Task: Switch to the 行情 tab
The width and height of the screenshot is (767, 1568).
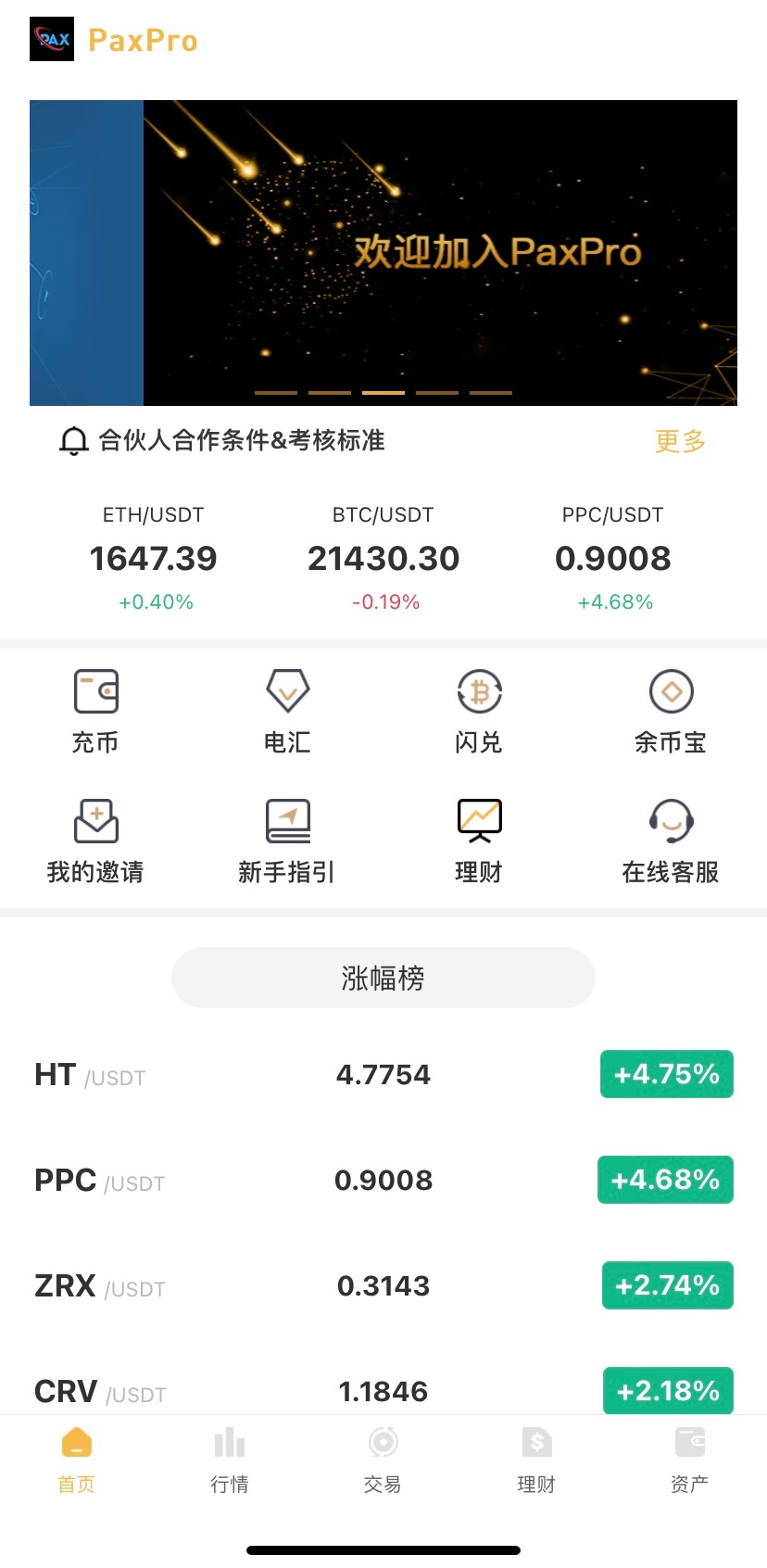Action: tap(230, 1459)
